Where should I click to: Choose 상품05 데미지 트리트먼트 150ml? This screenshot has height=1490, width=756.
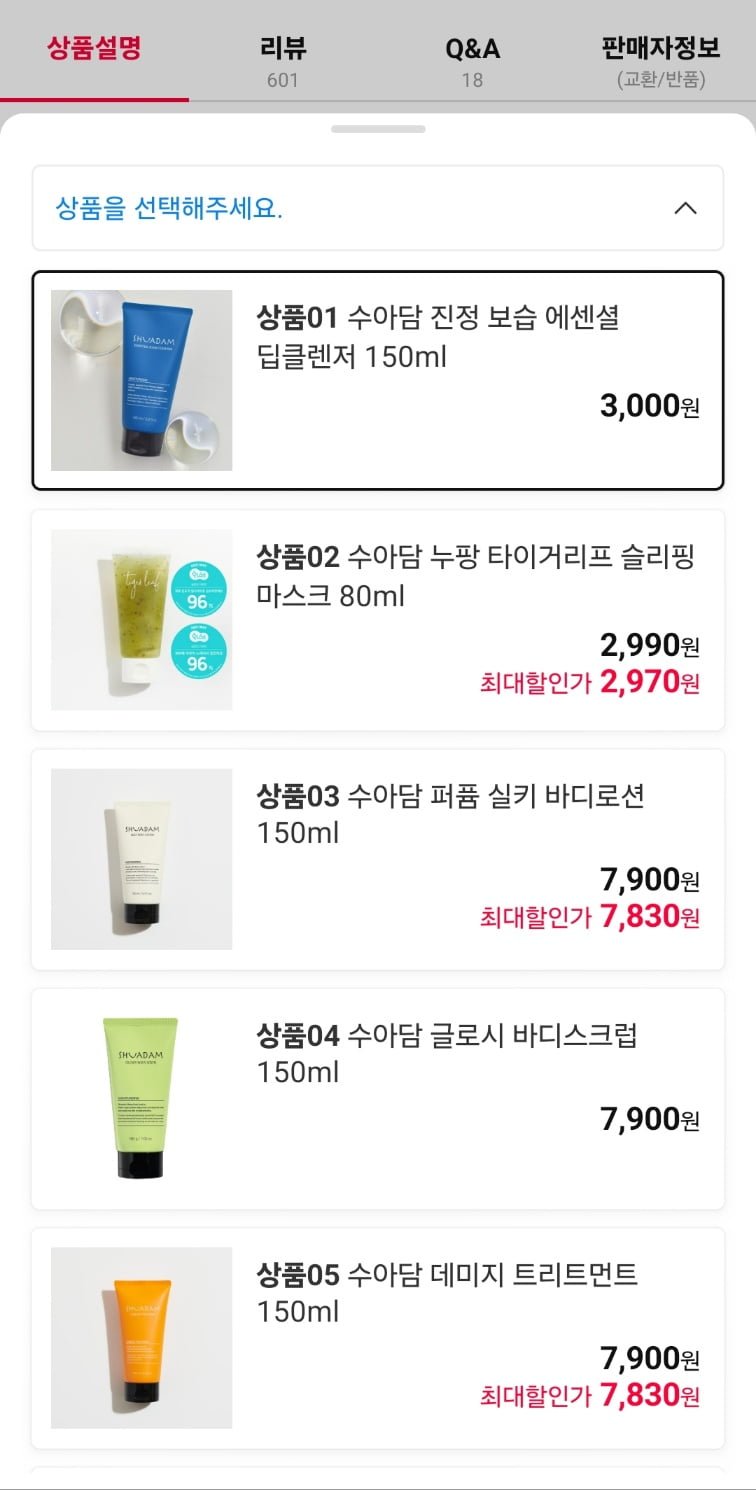[x=378, y=1338]
